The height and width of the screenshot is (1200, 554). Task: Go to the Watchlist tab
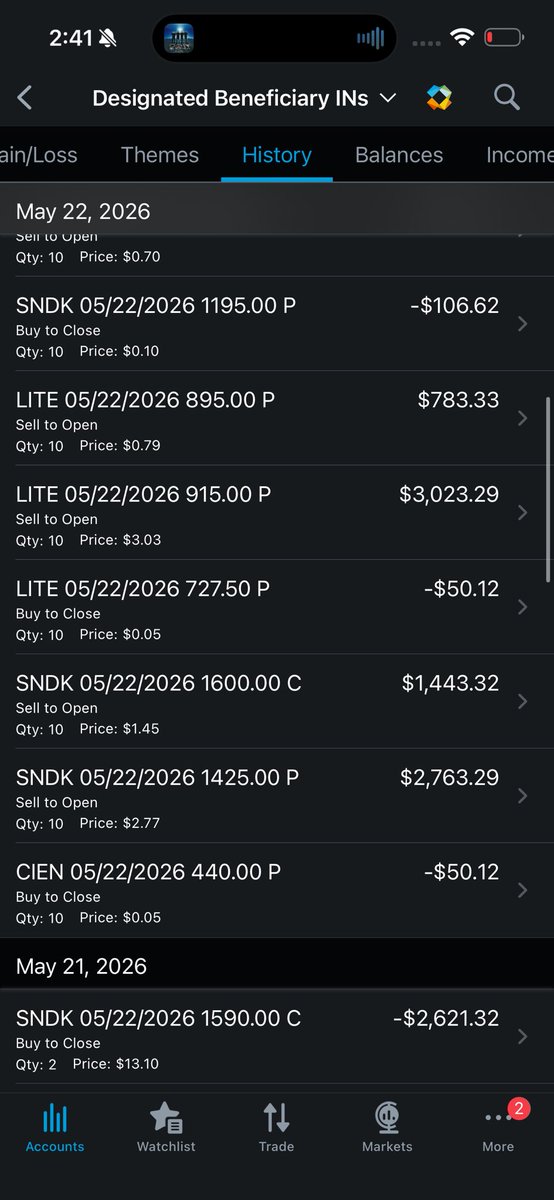[x=166, y=1128]
